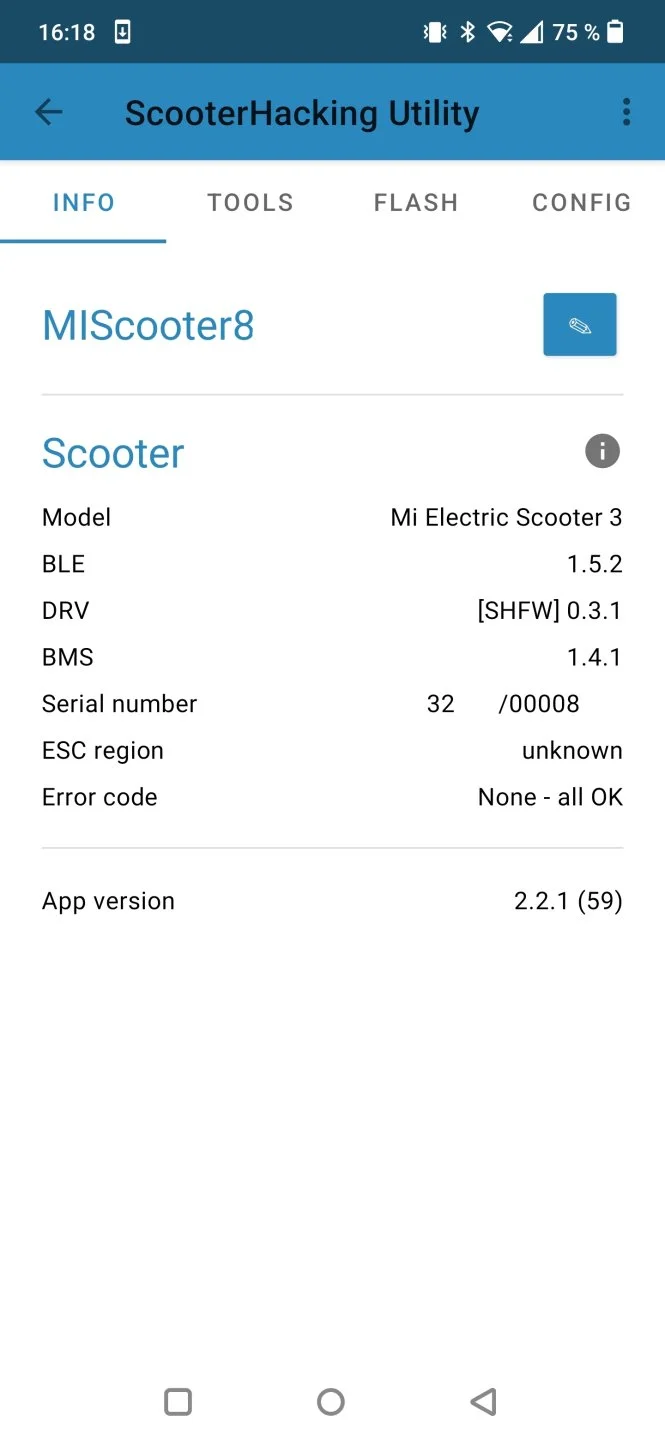Switch to the FLASH tab
This screenshot has width=665, height=1440.
[x=416, y=202]
